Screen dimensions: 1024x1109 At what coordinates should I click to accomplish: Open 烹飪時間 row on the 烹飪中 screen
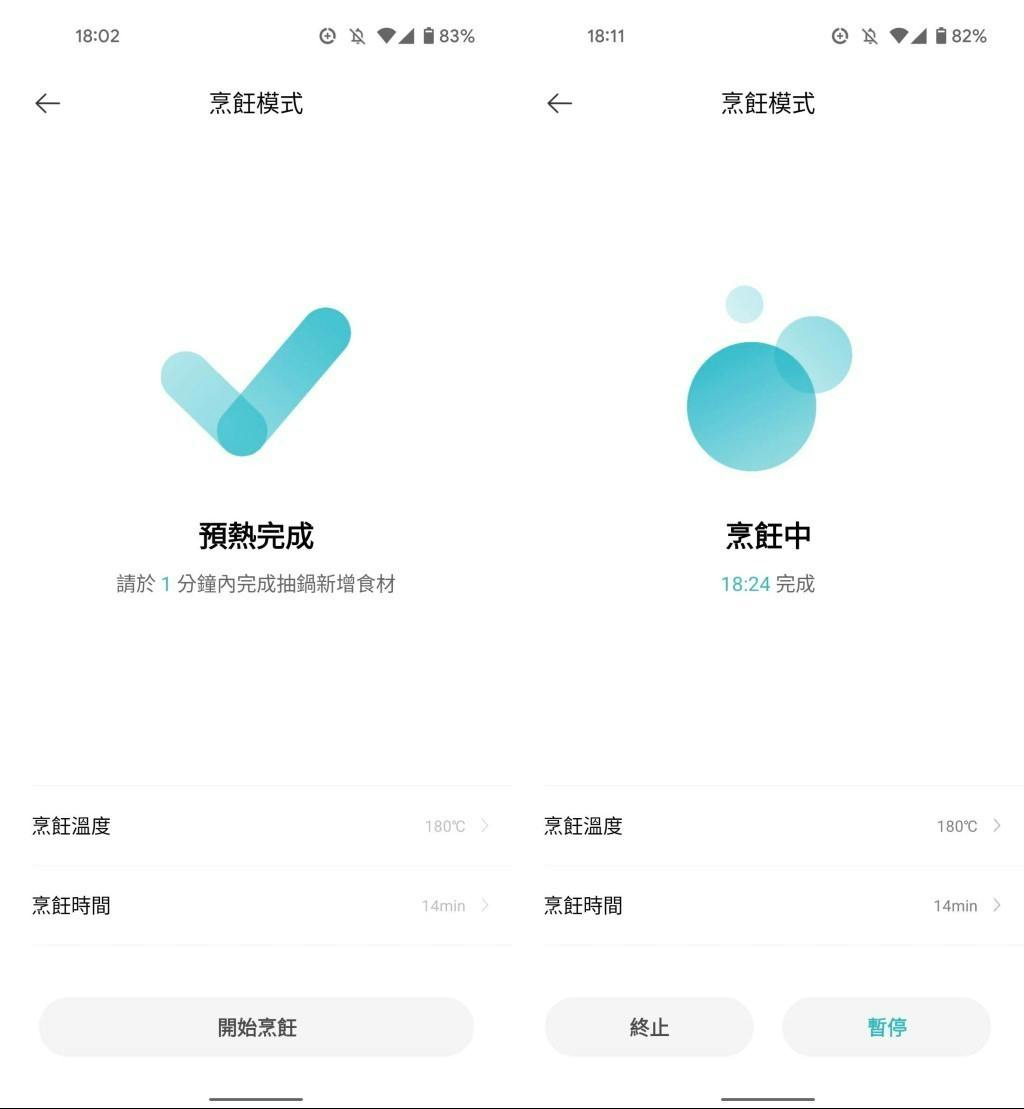pos(772,906)
